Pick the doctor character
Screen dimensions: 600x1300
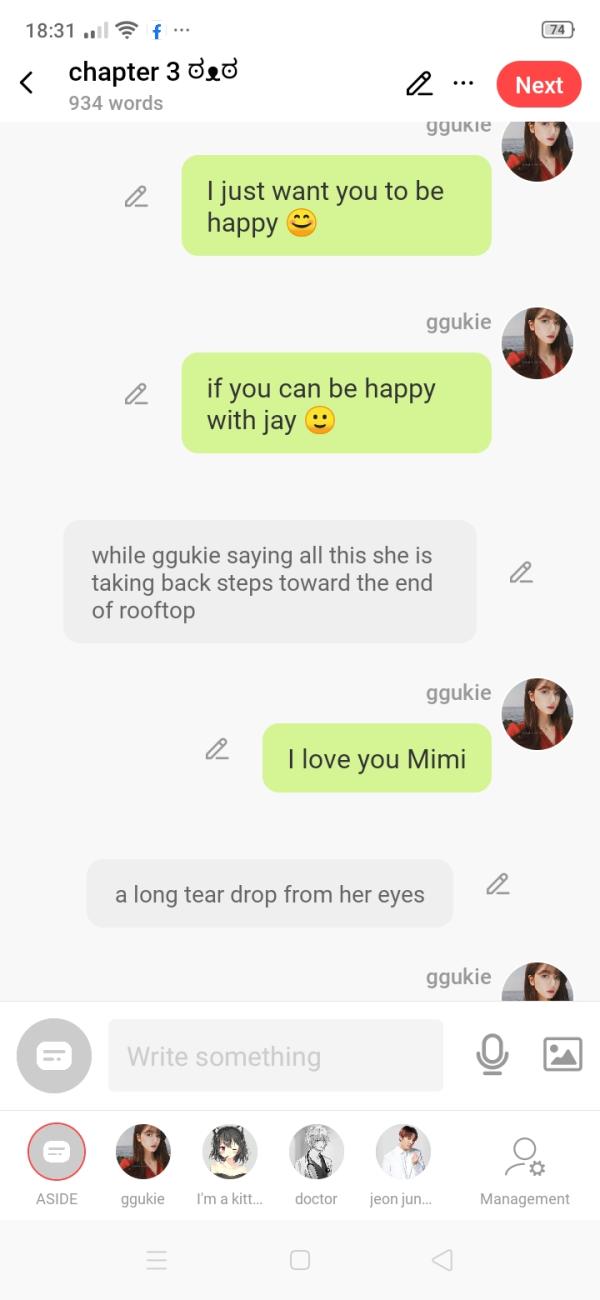click(316, 1153)
